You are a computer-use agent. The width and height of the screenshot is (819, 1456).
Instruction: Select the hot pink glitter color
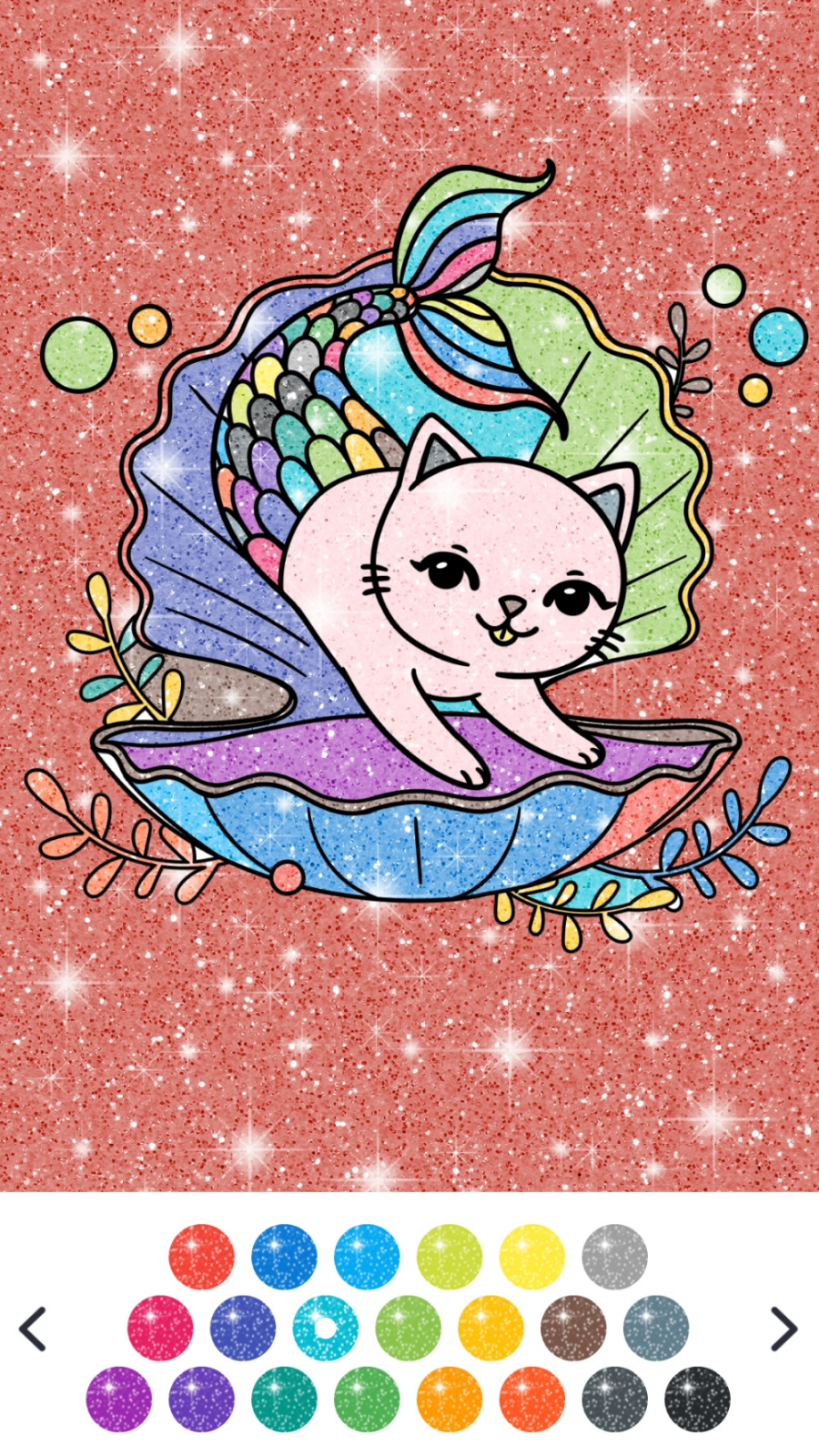(x=160, y=1329)
